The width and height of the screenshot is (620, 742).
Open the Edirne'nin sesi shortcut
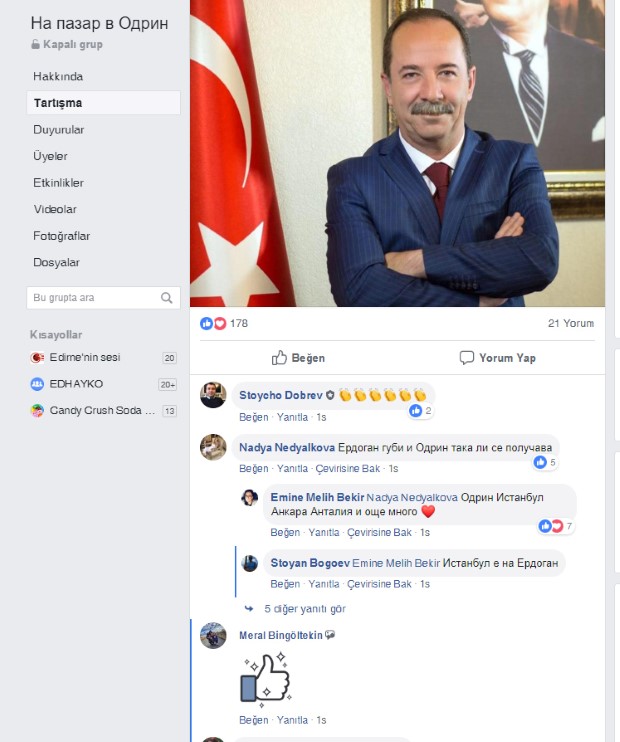pyautogui.click(x=85, y=358)
